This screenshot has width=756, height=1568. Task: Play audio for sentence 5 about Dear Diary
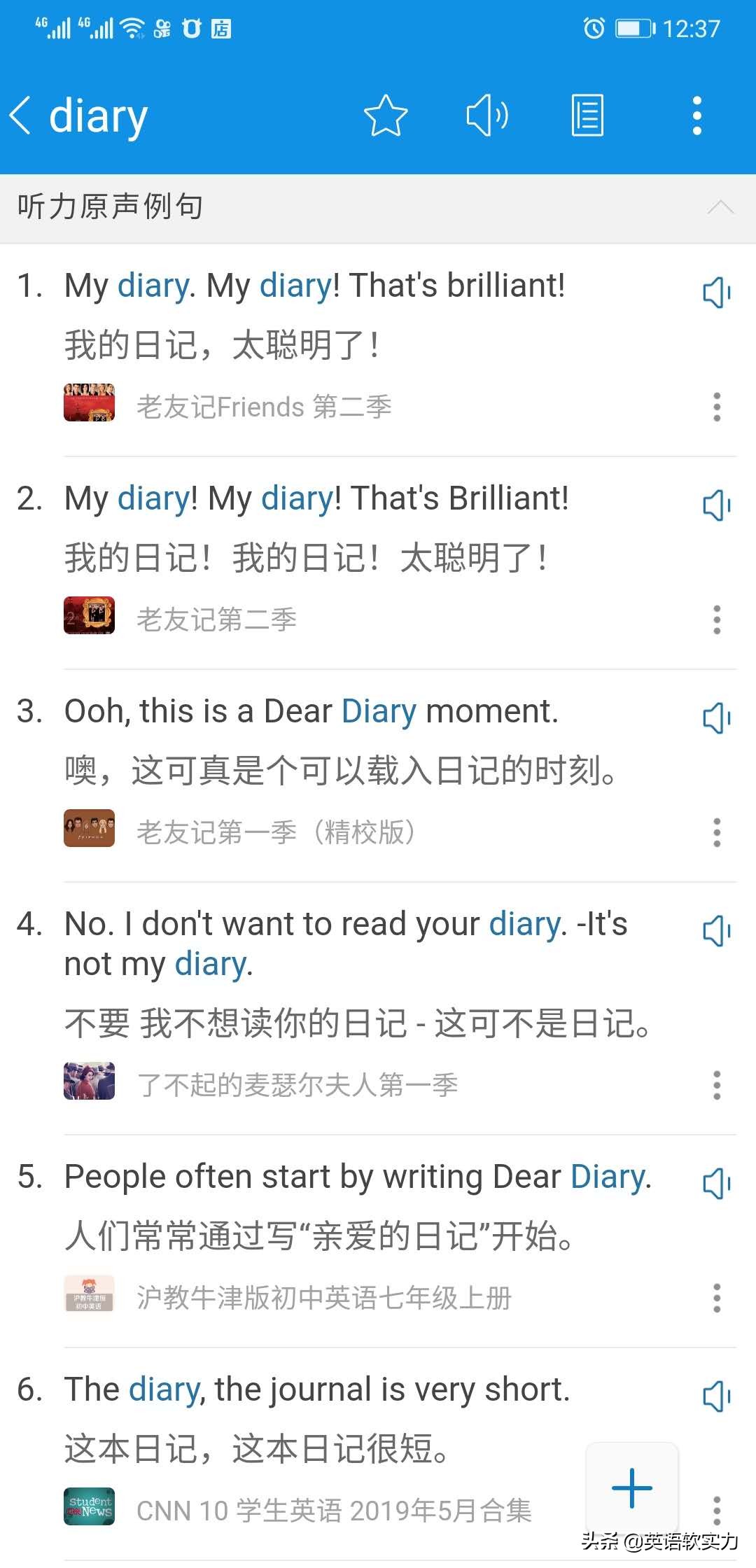pyautogui.click(x=715, y=1184)
